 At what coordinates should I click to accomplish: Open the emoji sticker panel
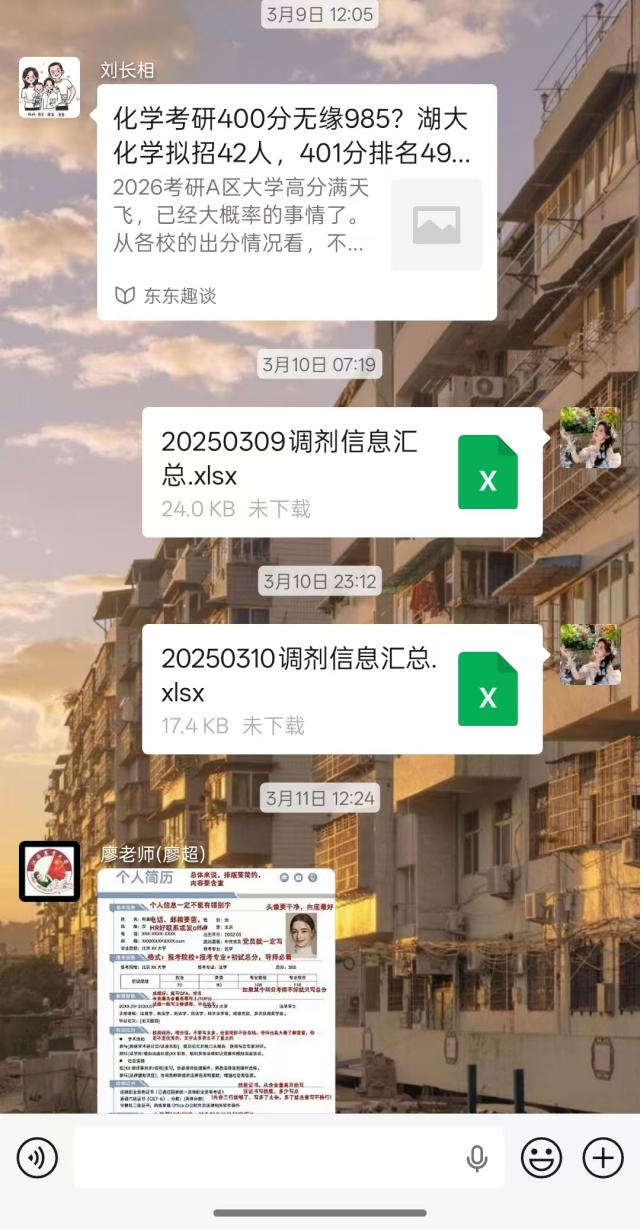(x=541, y=1158)
